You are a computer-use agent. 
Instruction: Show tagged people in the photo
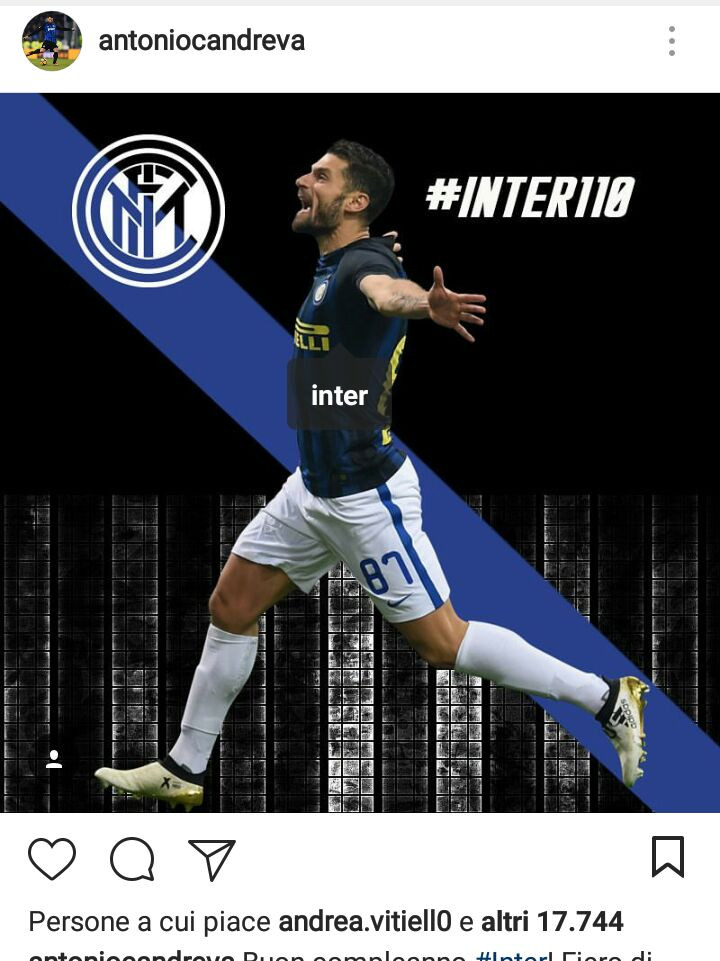pyautogui.click(x=55, y=760)
